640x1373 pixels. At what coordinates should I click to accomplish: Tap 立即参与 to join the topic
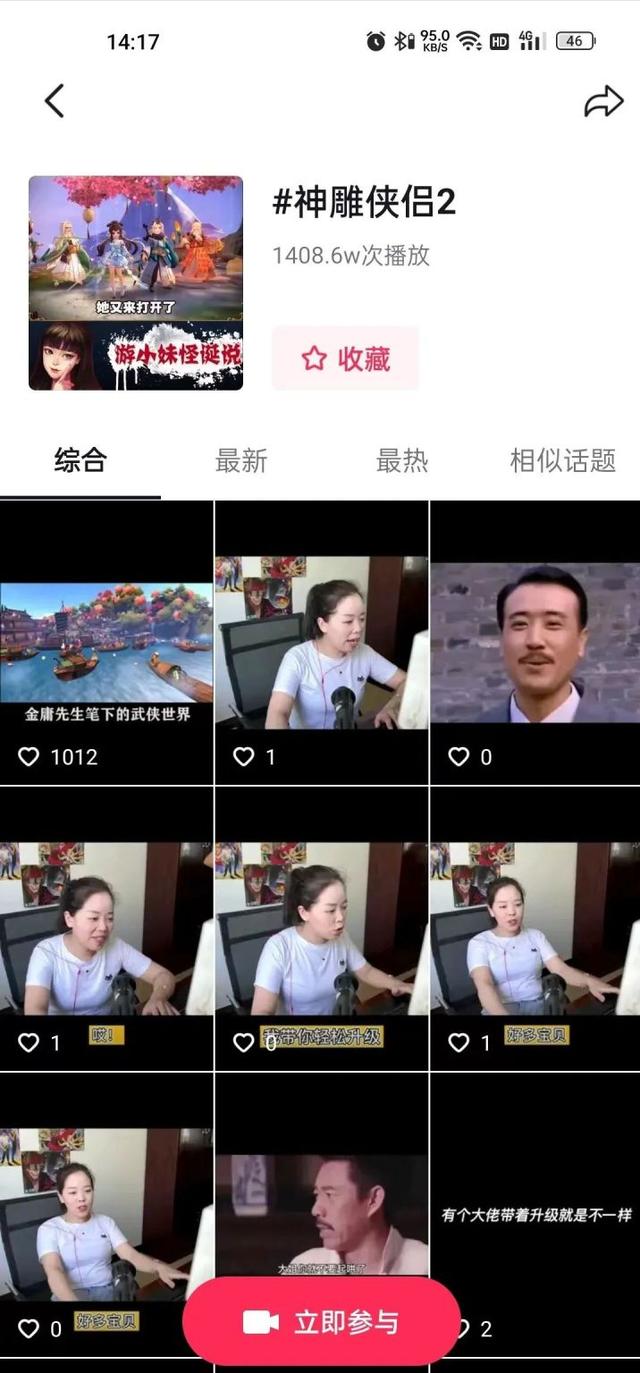click(321, 1322)
